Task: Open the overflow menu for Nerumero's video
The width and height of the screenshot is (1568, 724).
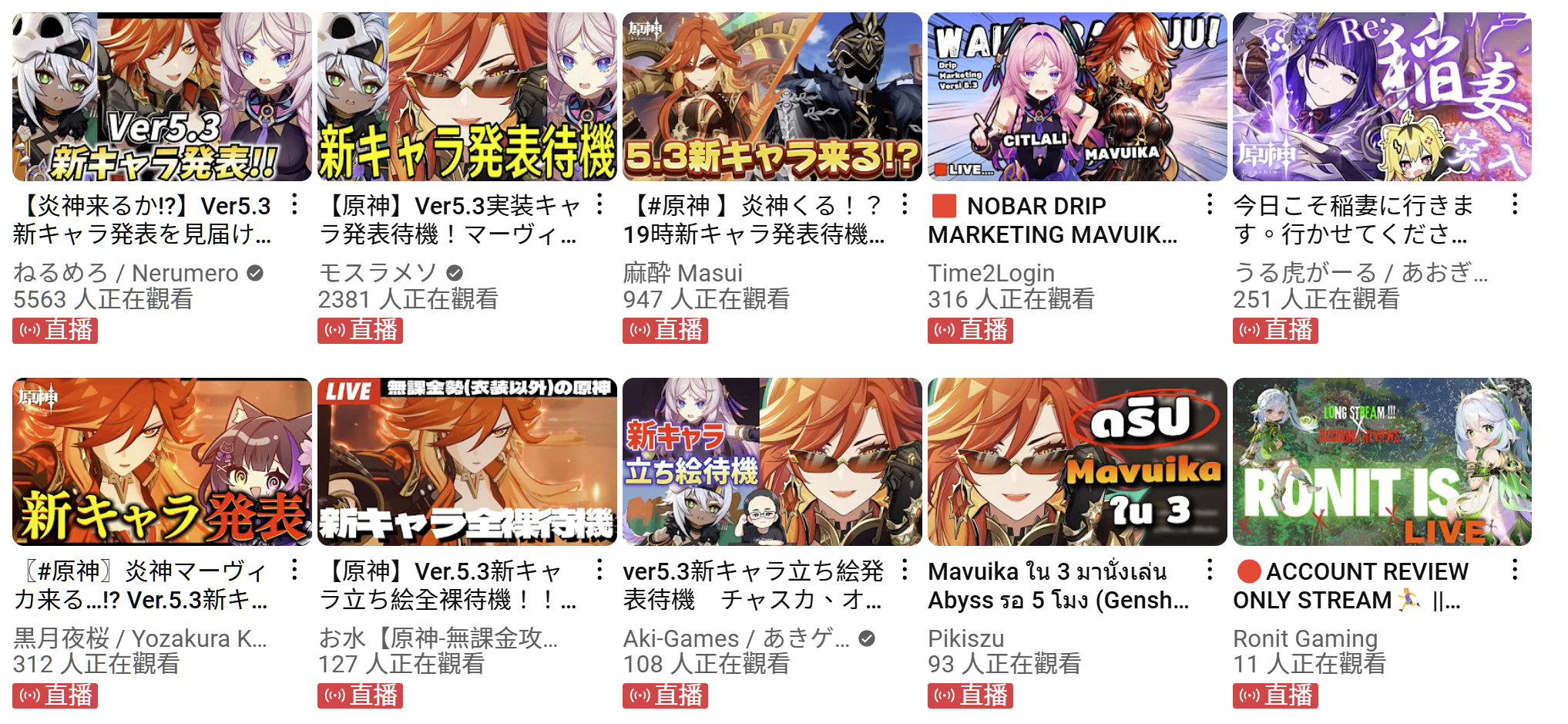Action: 294,204
